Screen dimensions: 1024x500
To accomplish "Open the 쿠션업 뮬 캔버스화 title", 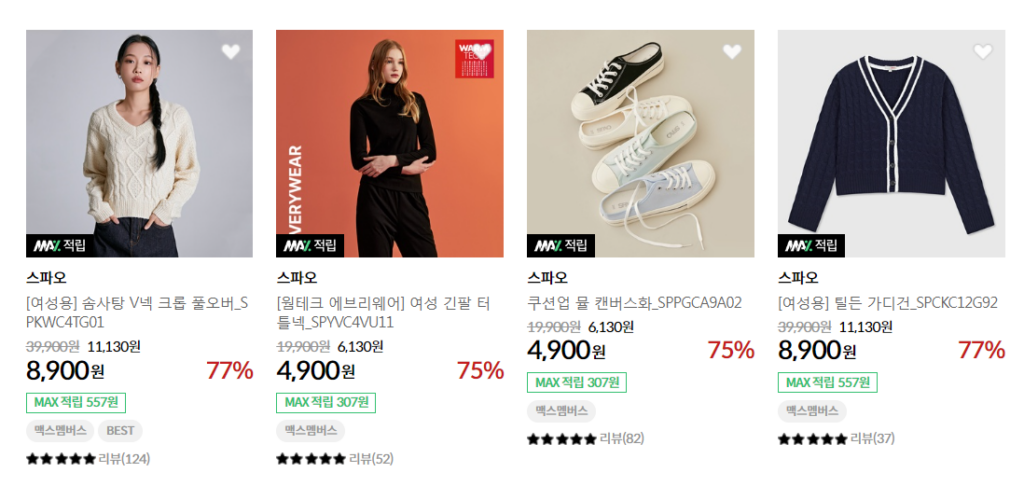I will tap(634, 302).
